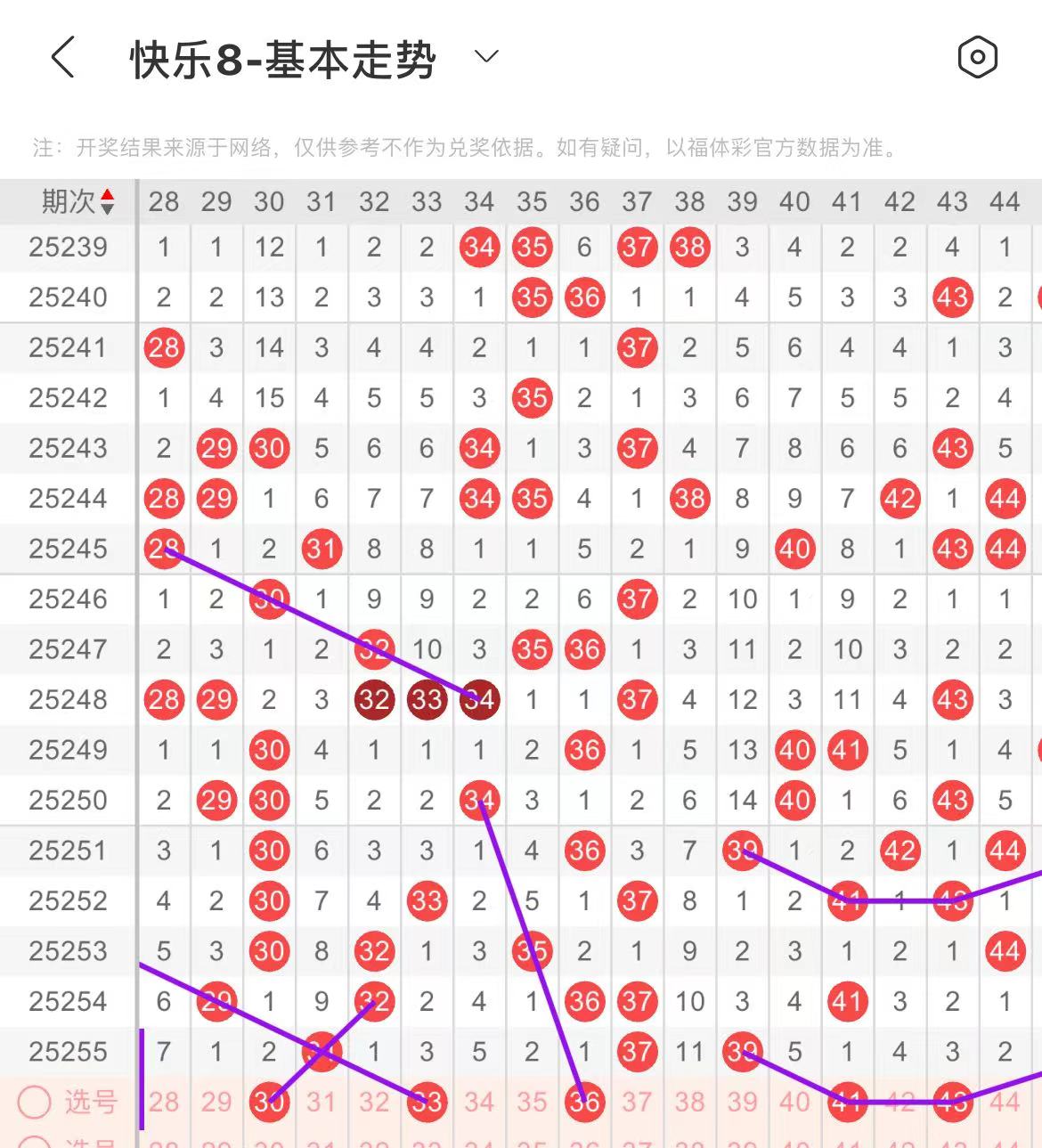Select the first 选号 row radio button

(34, 1103)
